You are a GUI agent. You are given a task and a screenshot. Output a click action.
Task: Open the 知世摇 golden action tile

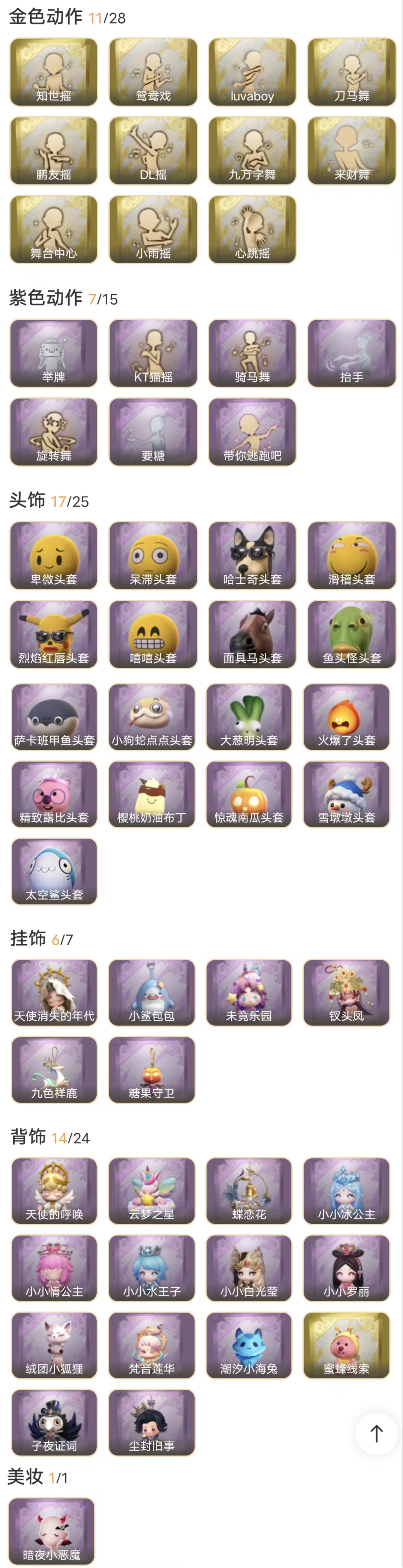tap(54, 72)
